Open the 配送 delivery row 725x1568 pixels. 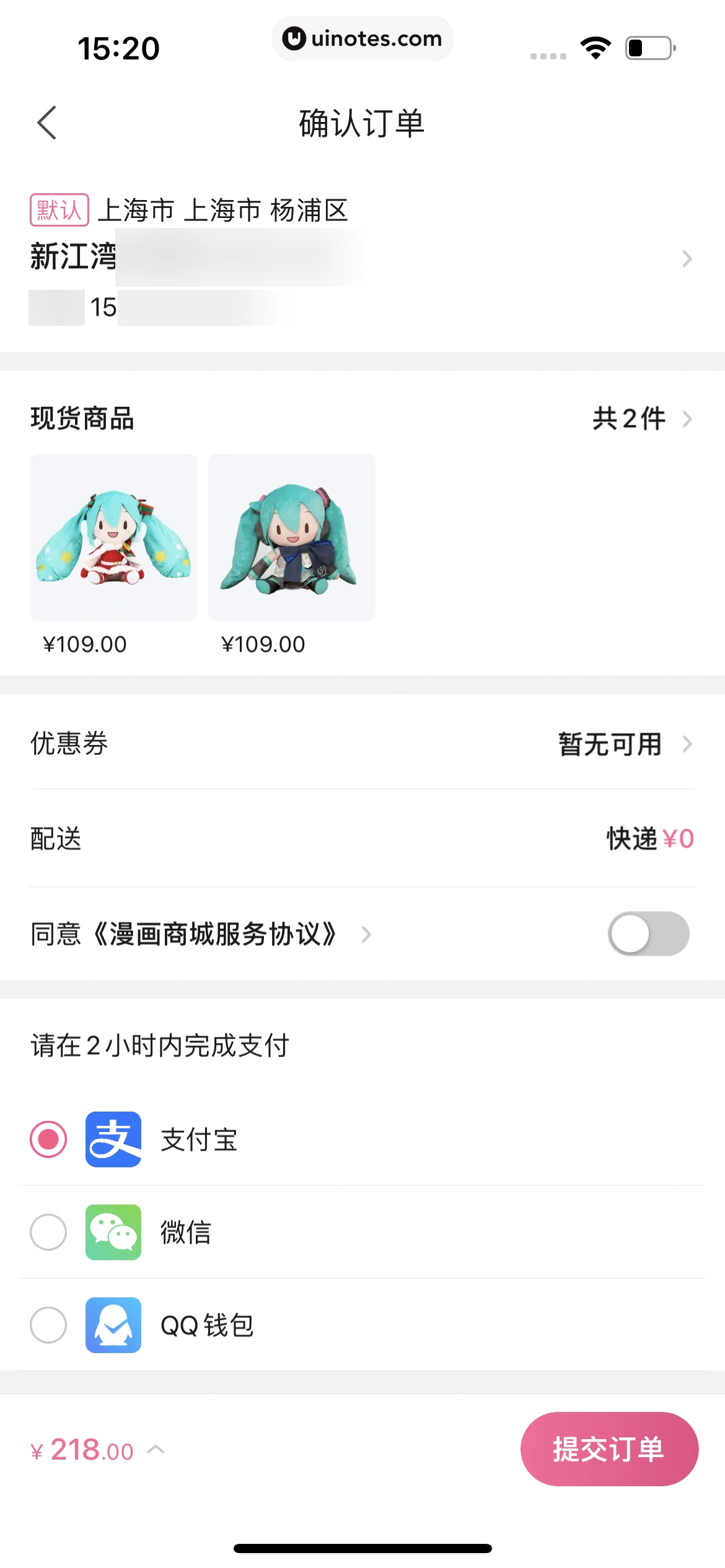point(362,840)
